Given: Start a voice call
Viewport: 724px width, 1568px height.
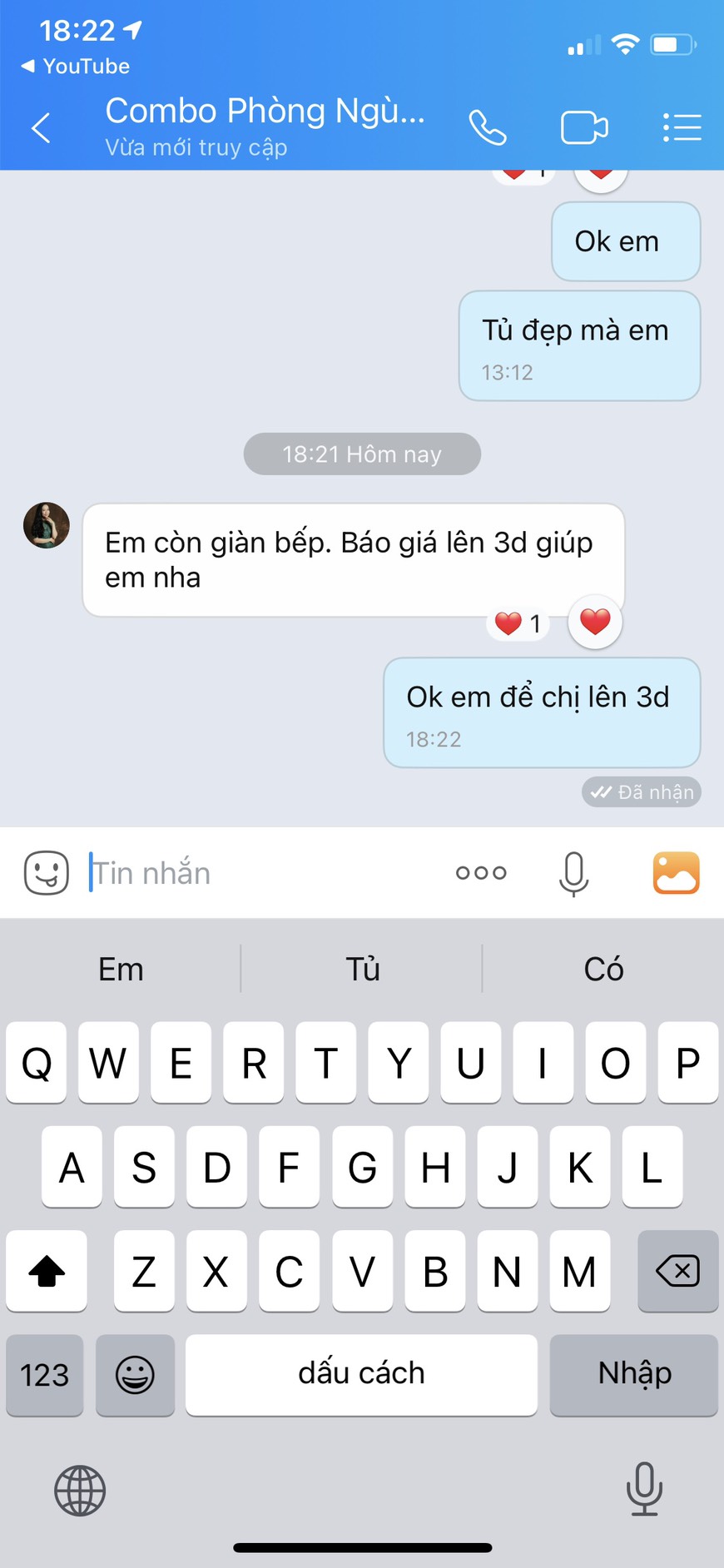Looking at the screenshot, I should 487,128.
